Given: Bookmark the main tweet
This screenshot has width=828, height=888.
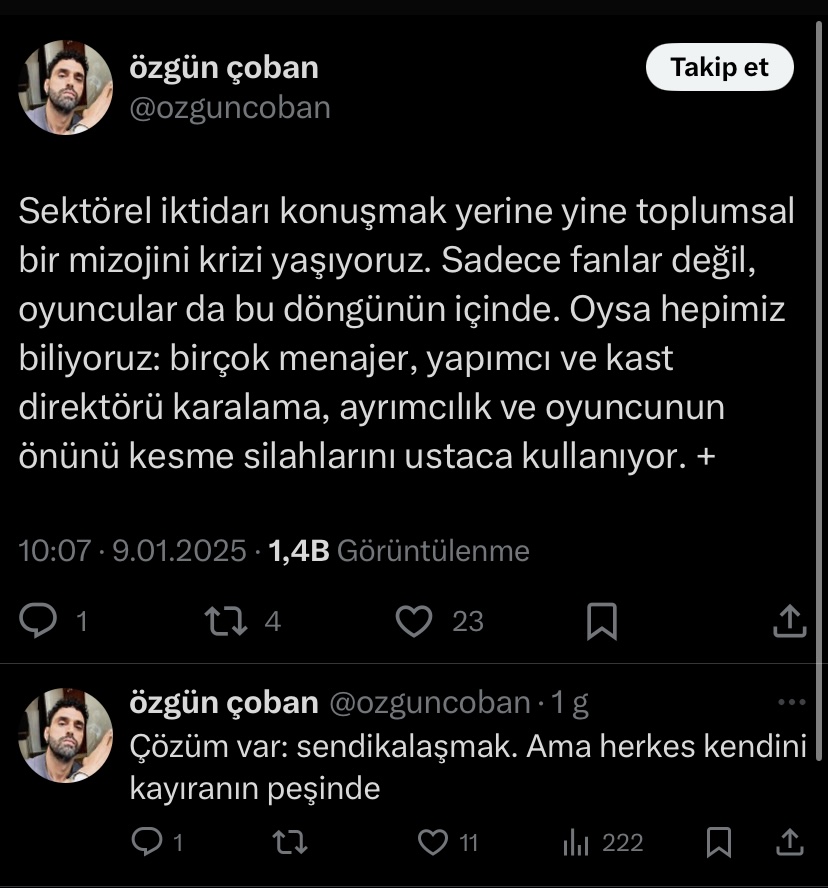Looking at the screenshot, I should (601, 622).
